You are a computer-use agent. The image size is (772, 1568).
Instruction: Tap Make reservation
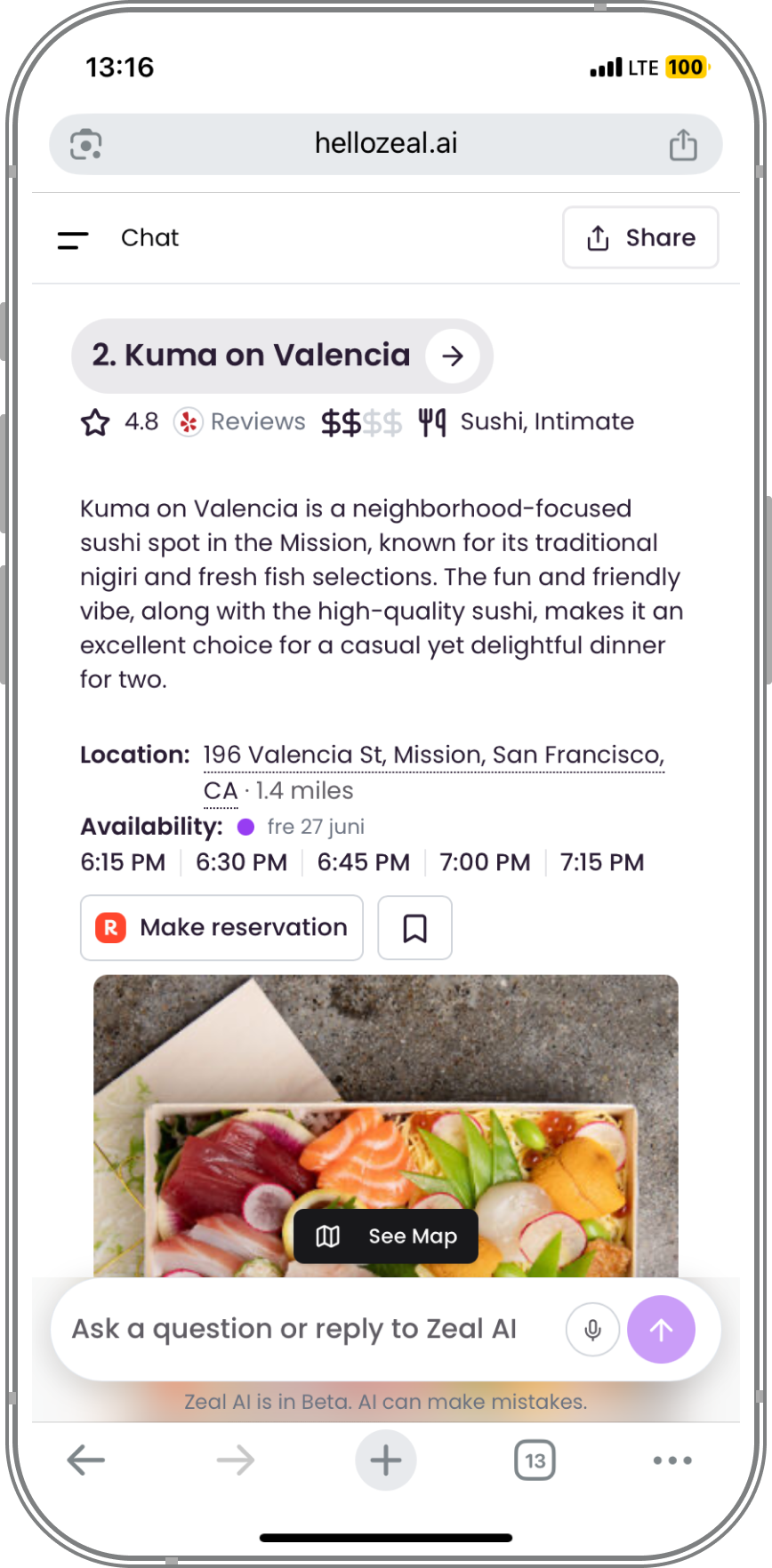222,928
